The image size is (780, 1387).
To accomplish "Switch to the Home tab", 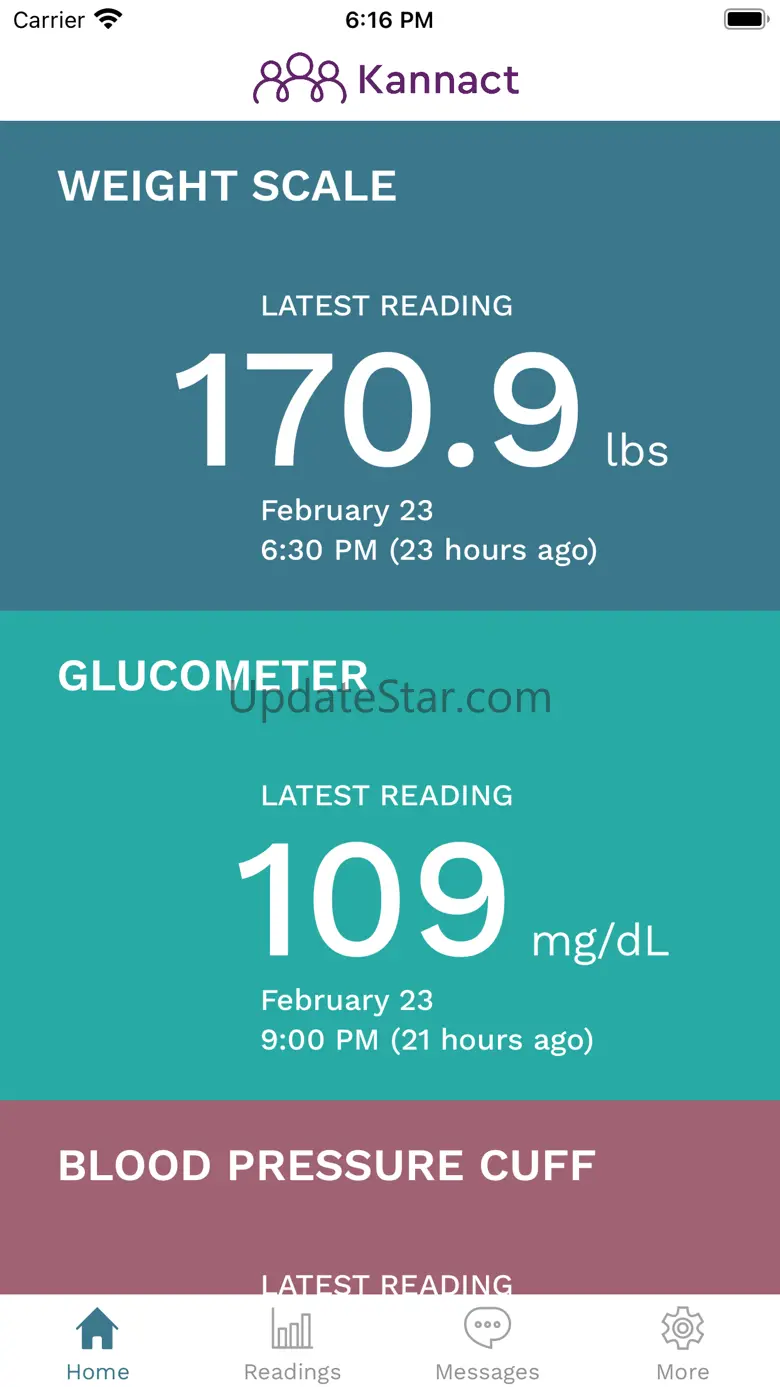I will pos(97,1342).
